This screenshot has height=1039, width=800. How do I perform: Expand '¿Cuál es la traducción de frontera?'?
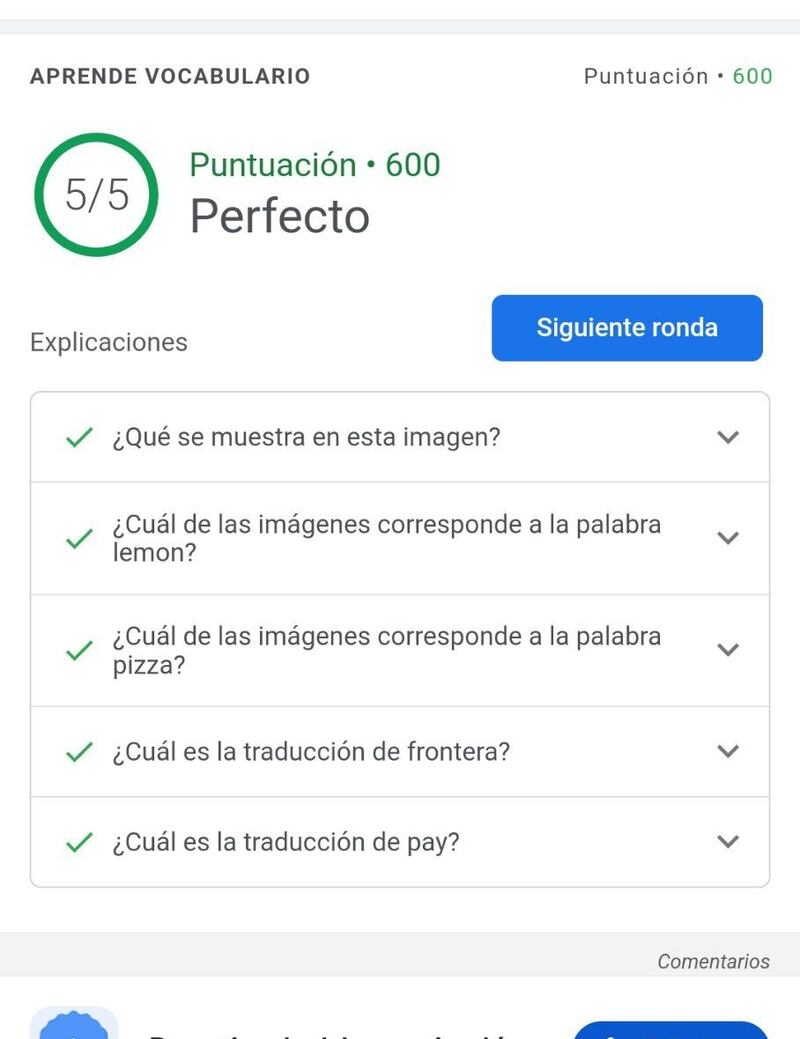coord(728,751)
